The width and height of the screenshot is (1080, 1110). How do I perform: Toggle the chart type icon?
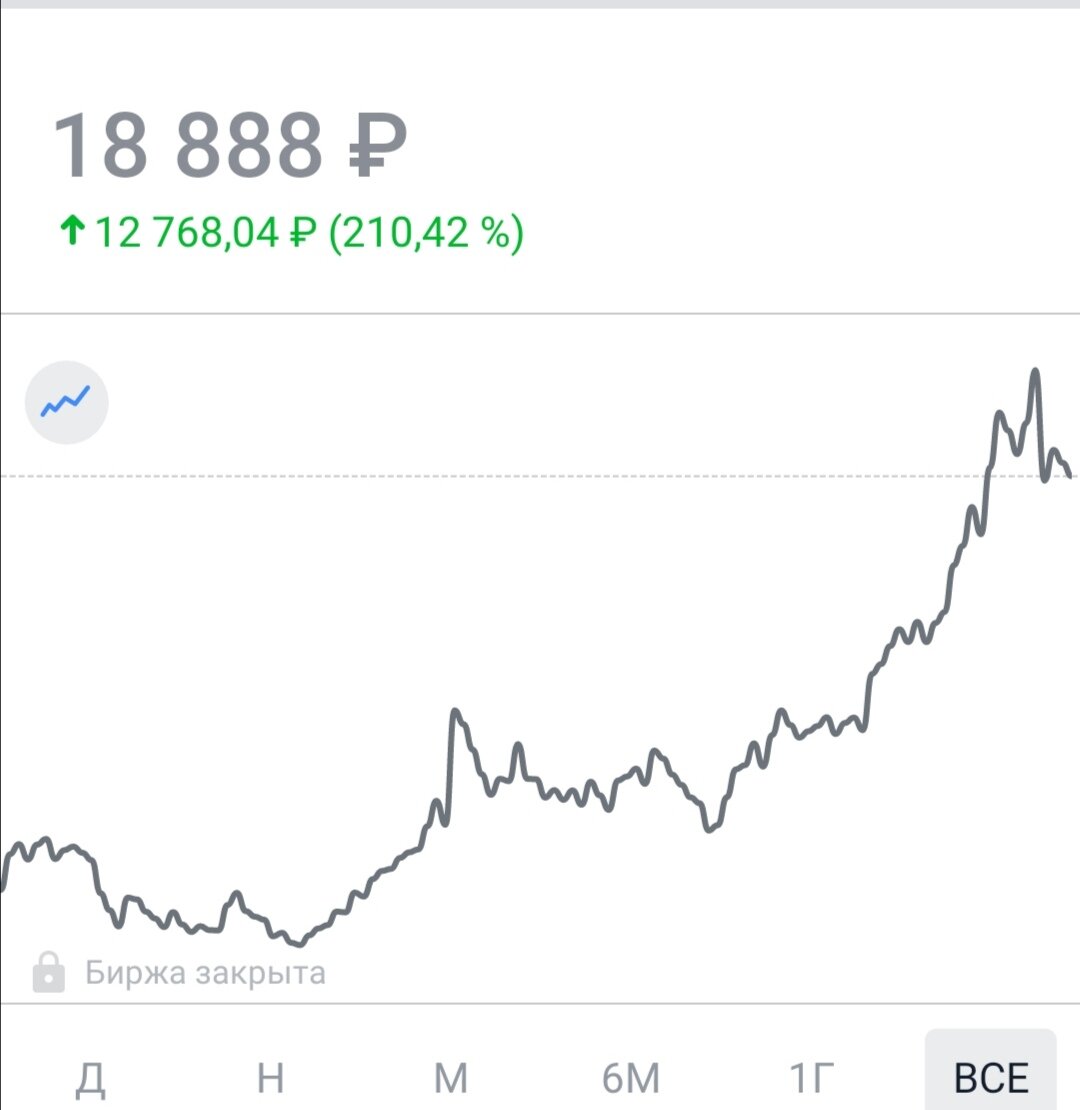67,403
